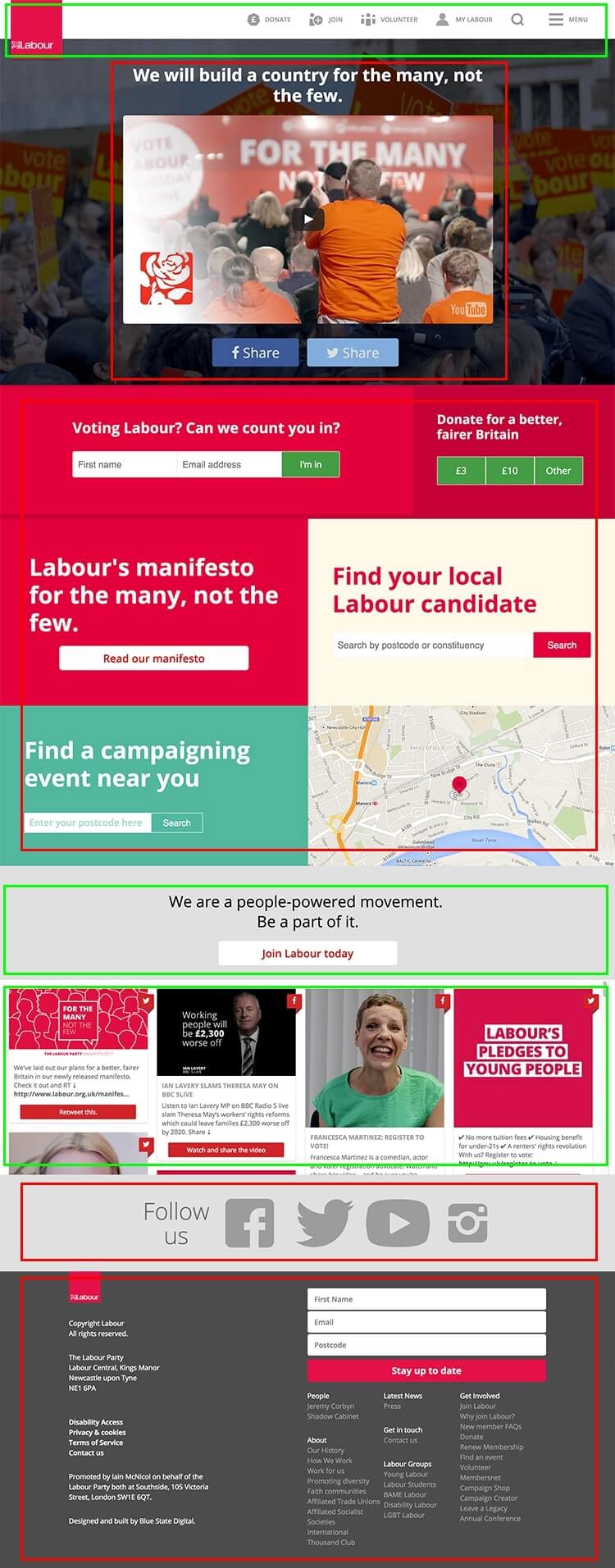The width and height of the screenshot is (615, 1568).
Task: Open the hamburger Menu
Action: 568,20
